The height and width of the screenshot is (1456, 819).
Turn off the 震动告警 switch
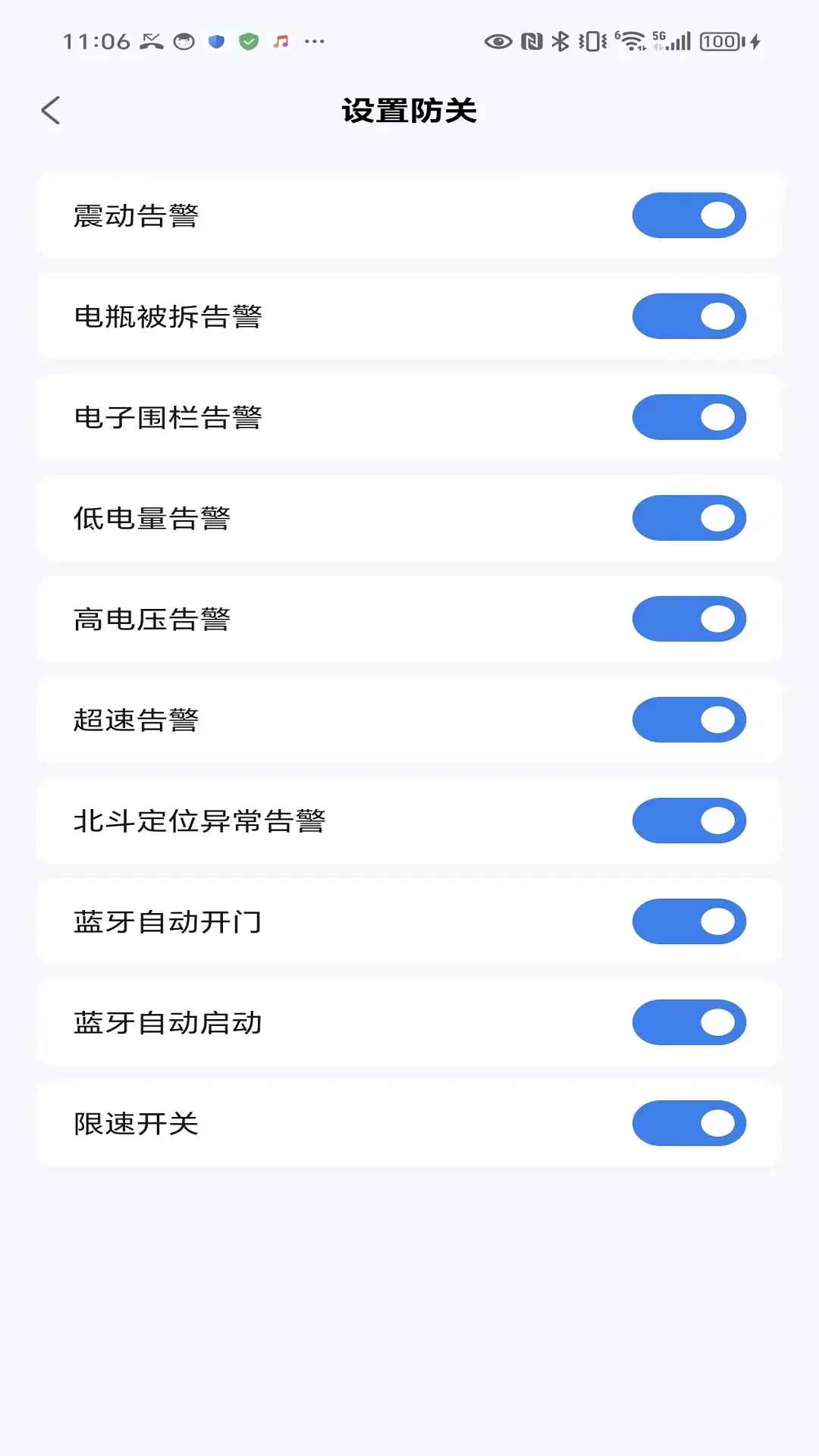click(689, 215)
